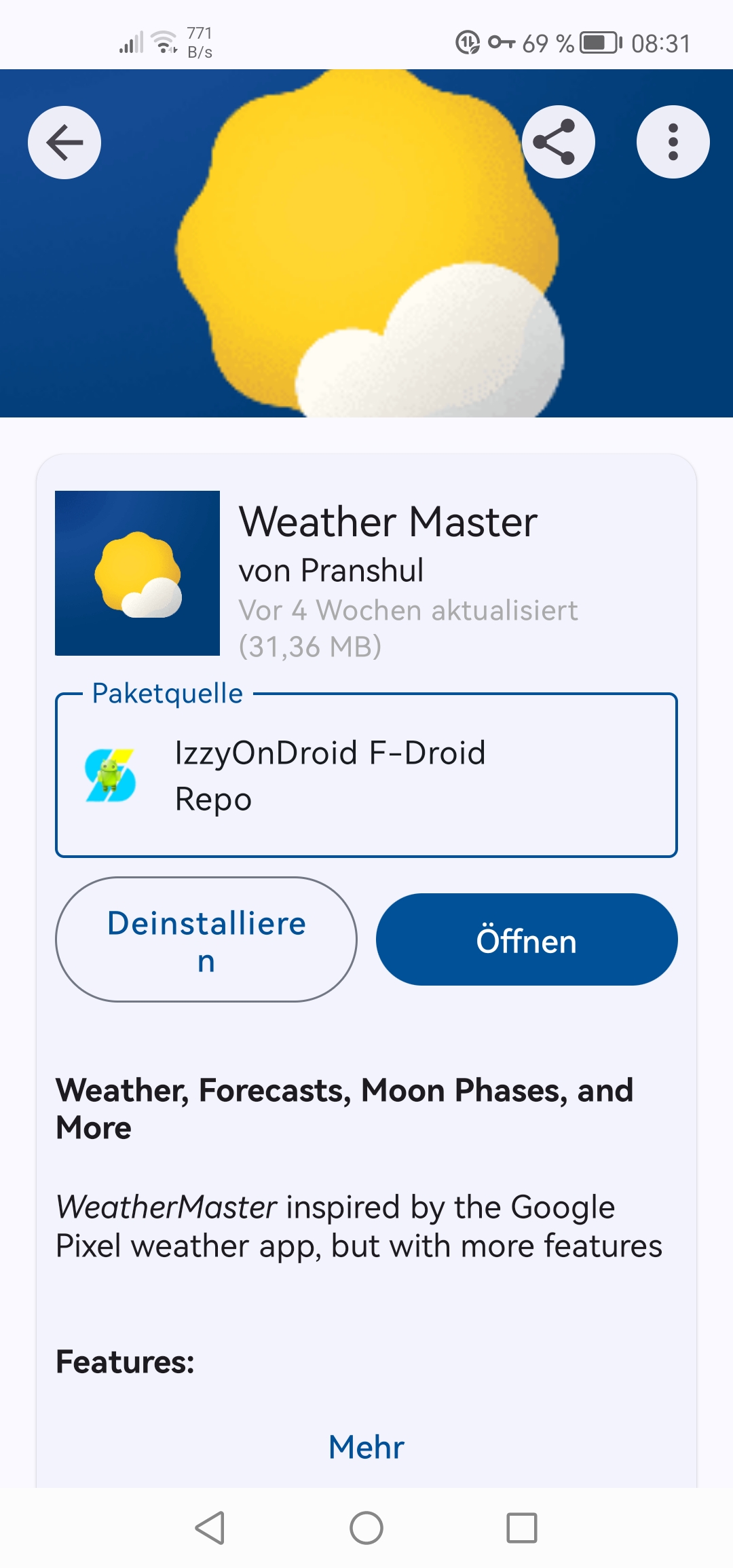Open the app with Öffnen

pyautogui.click(x=527, y=939)
